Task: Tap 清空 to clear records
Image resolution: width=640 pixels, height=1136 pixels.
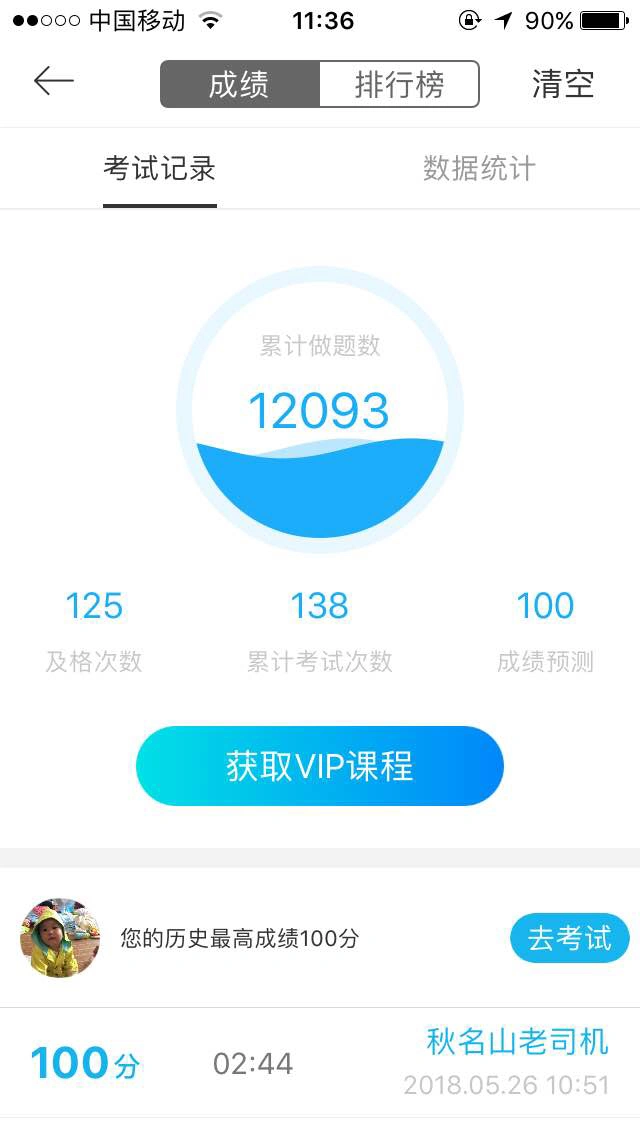Action: [x=563, y=84]
